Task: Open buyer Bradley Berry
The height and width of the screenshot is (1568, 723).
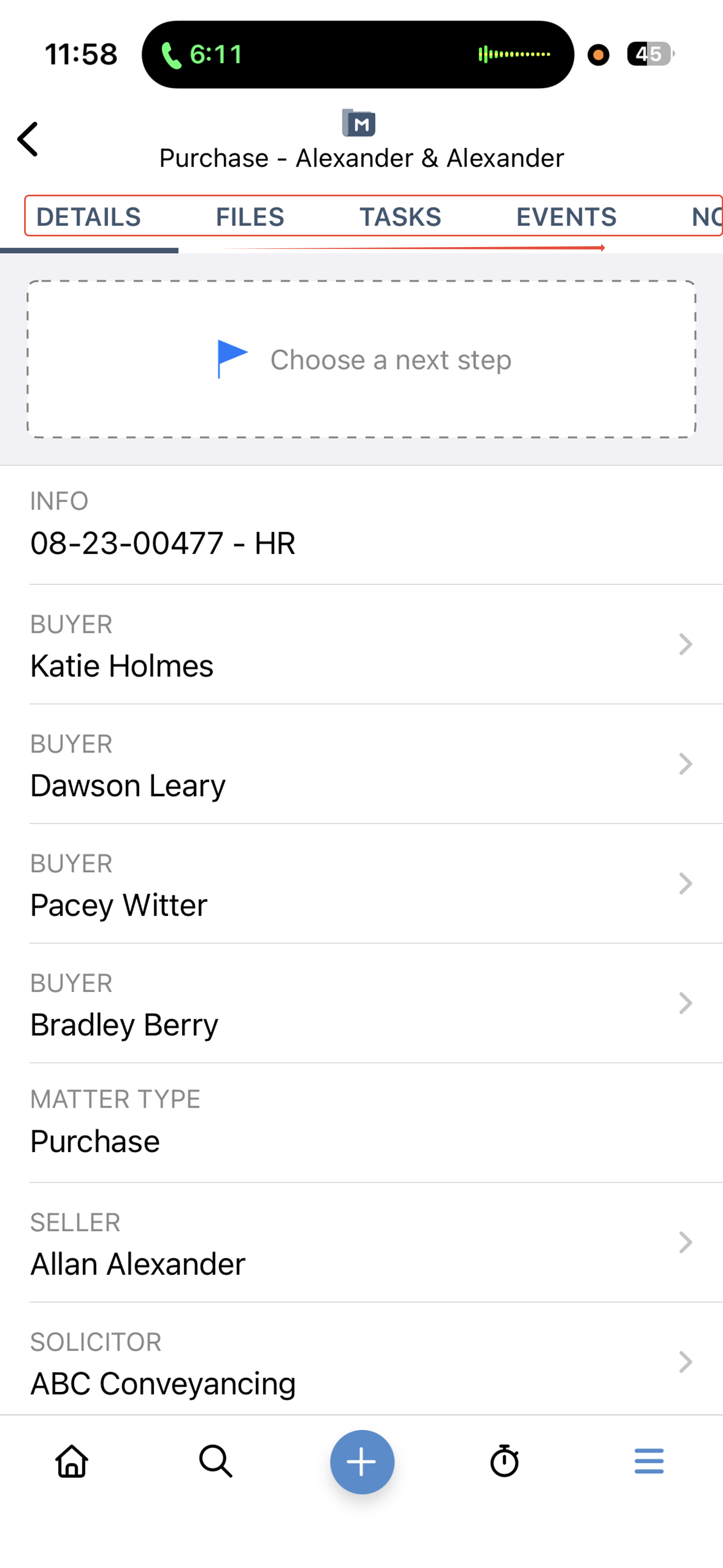Action: [361, 1004]
